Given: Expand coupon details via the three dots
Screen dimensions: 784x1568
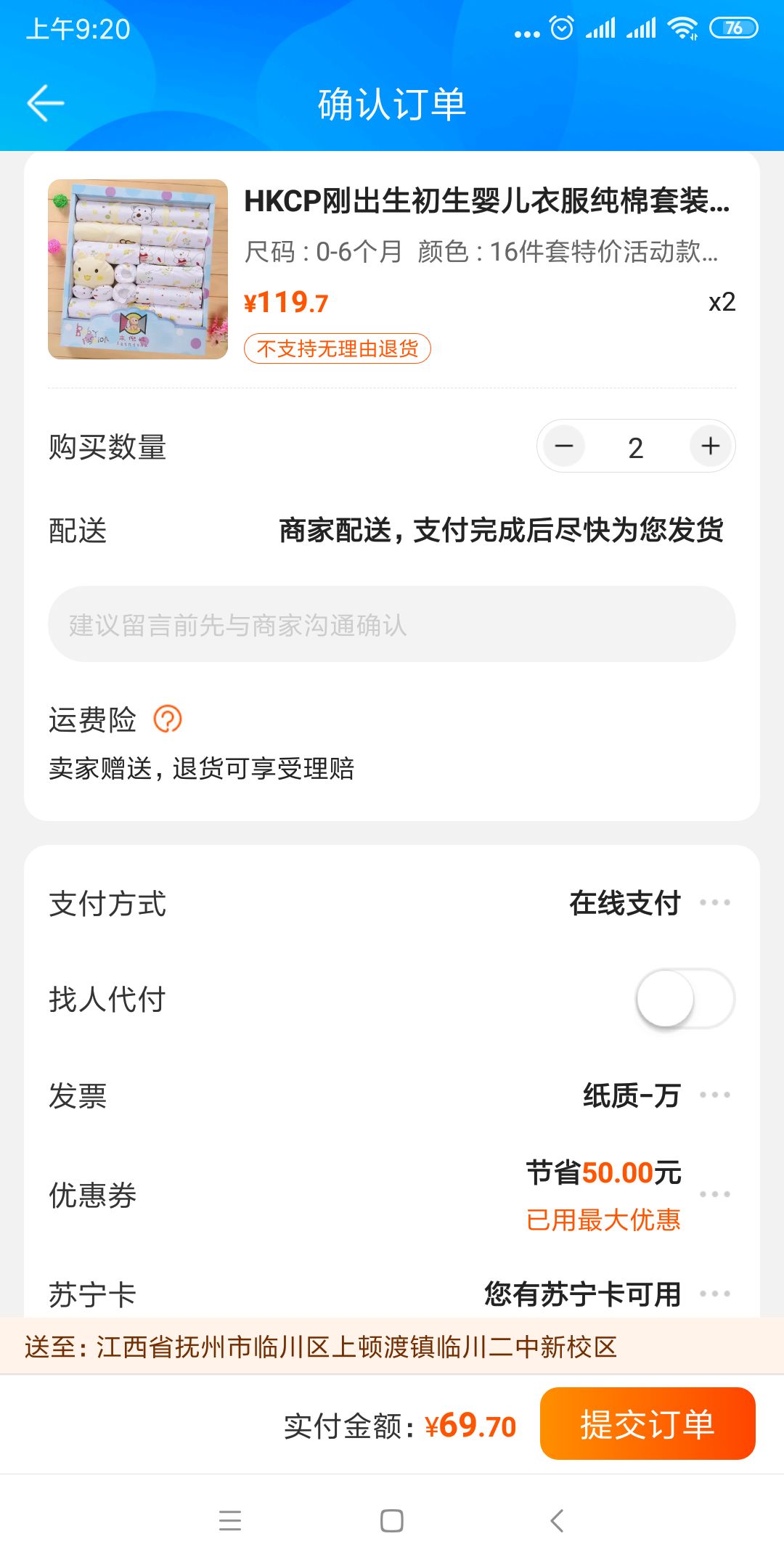Looking at the screenshot, I should (717, 1193).
